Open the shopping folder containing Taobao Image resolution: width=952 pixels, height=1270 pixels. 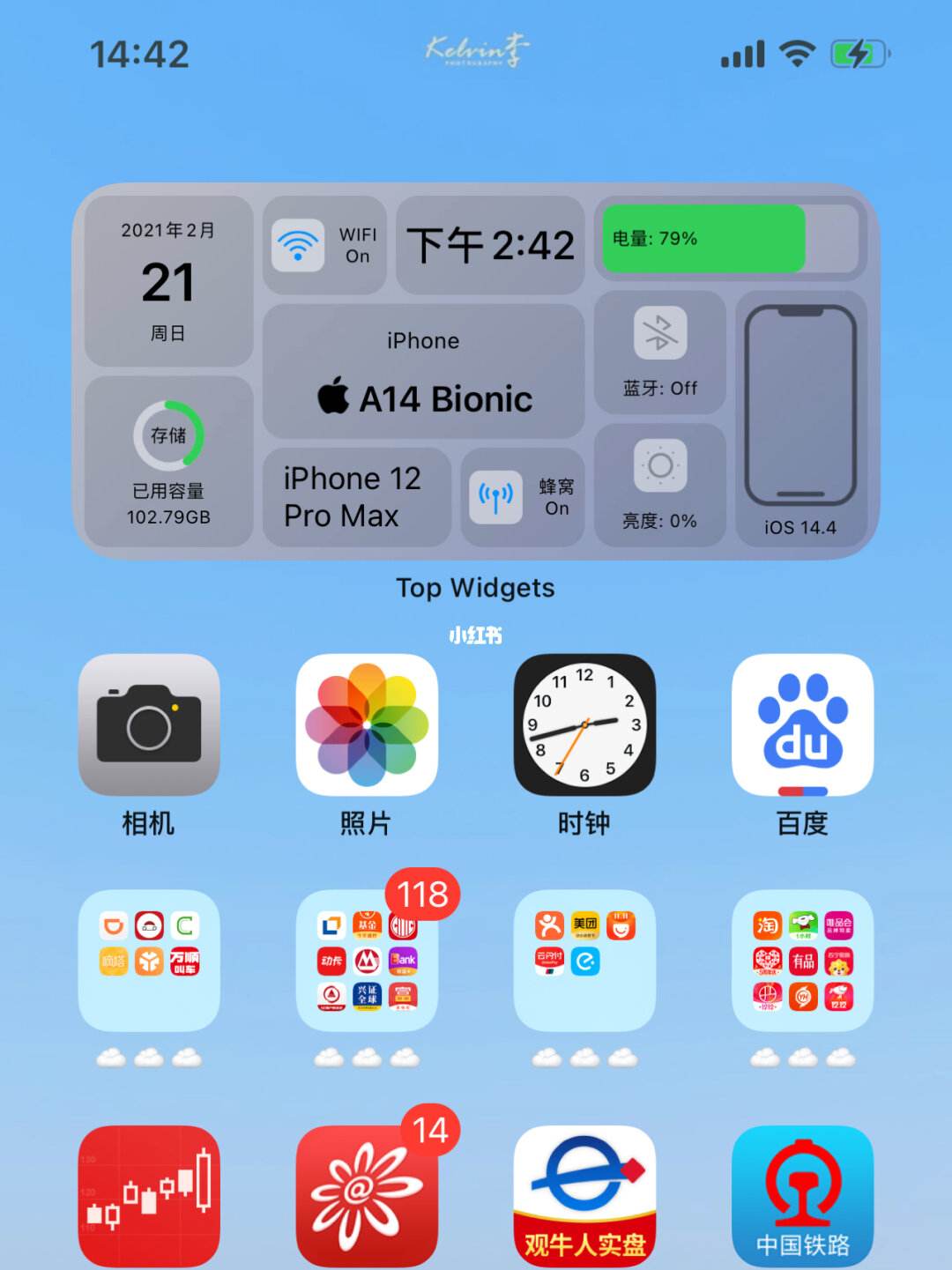pyautogui.click(x=802, y=960)
